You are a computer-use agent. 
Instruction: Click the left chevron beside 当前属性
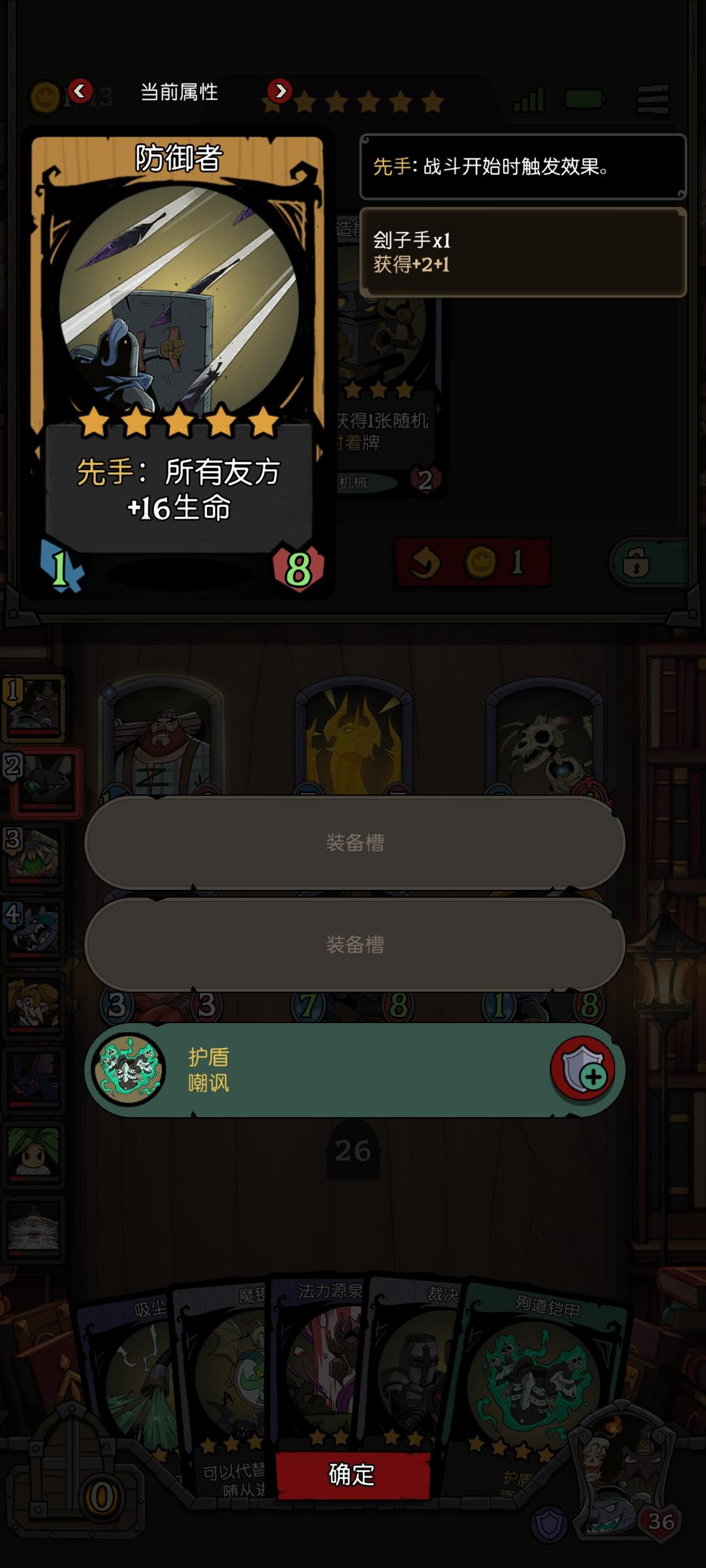(x=81, y=91)
